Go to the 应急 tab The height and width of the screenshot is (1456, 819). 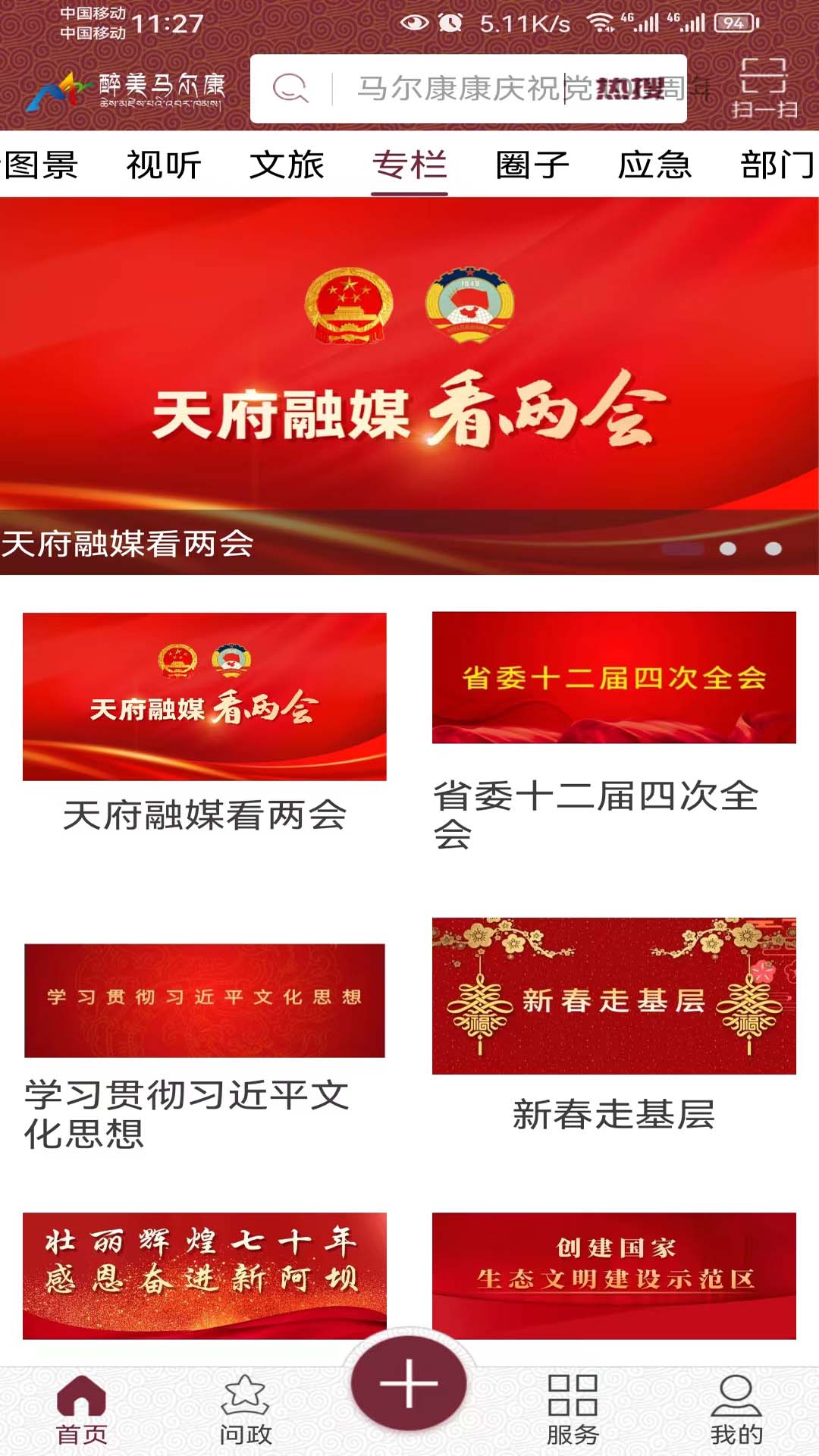coord(655,165)
